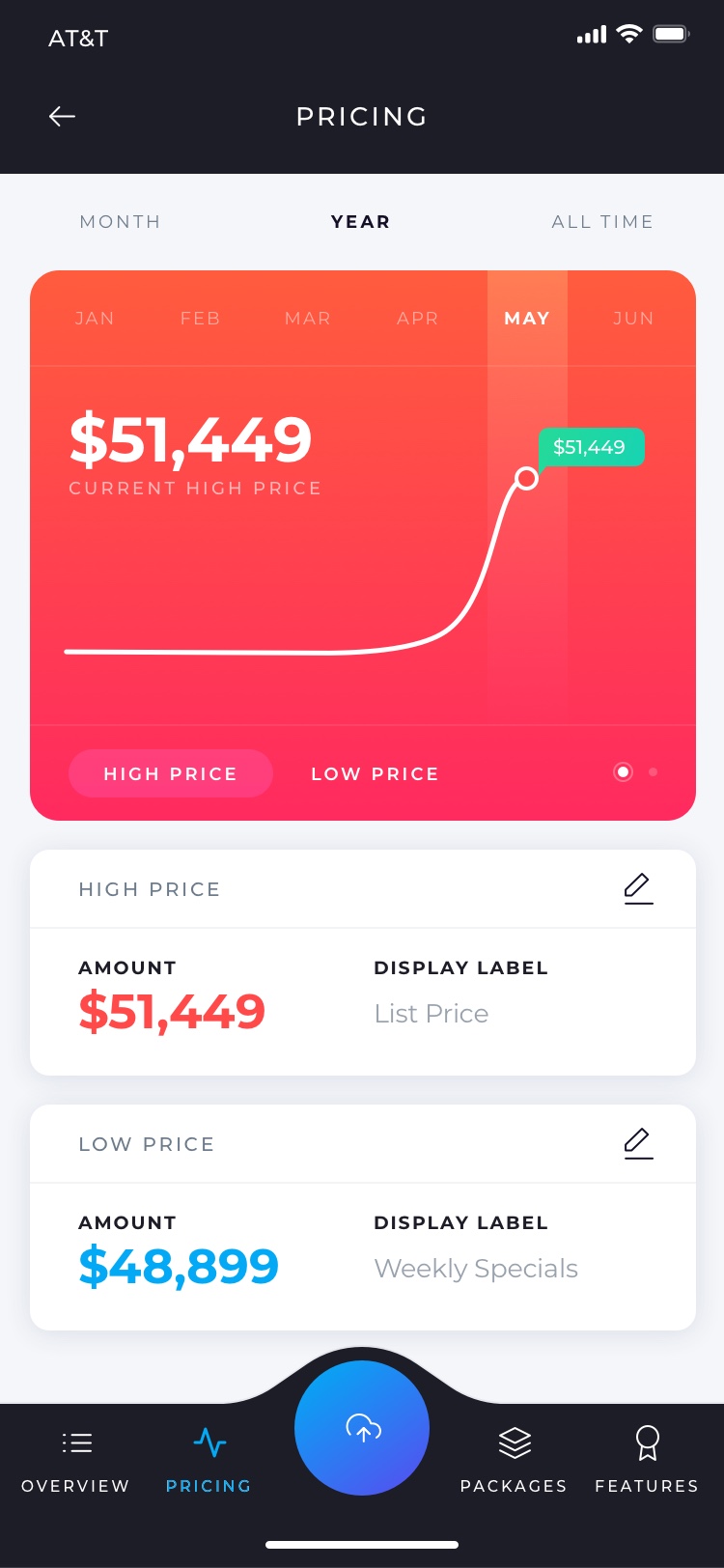
Task: Edit the Low Price card
Action: coord(638,1143)
